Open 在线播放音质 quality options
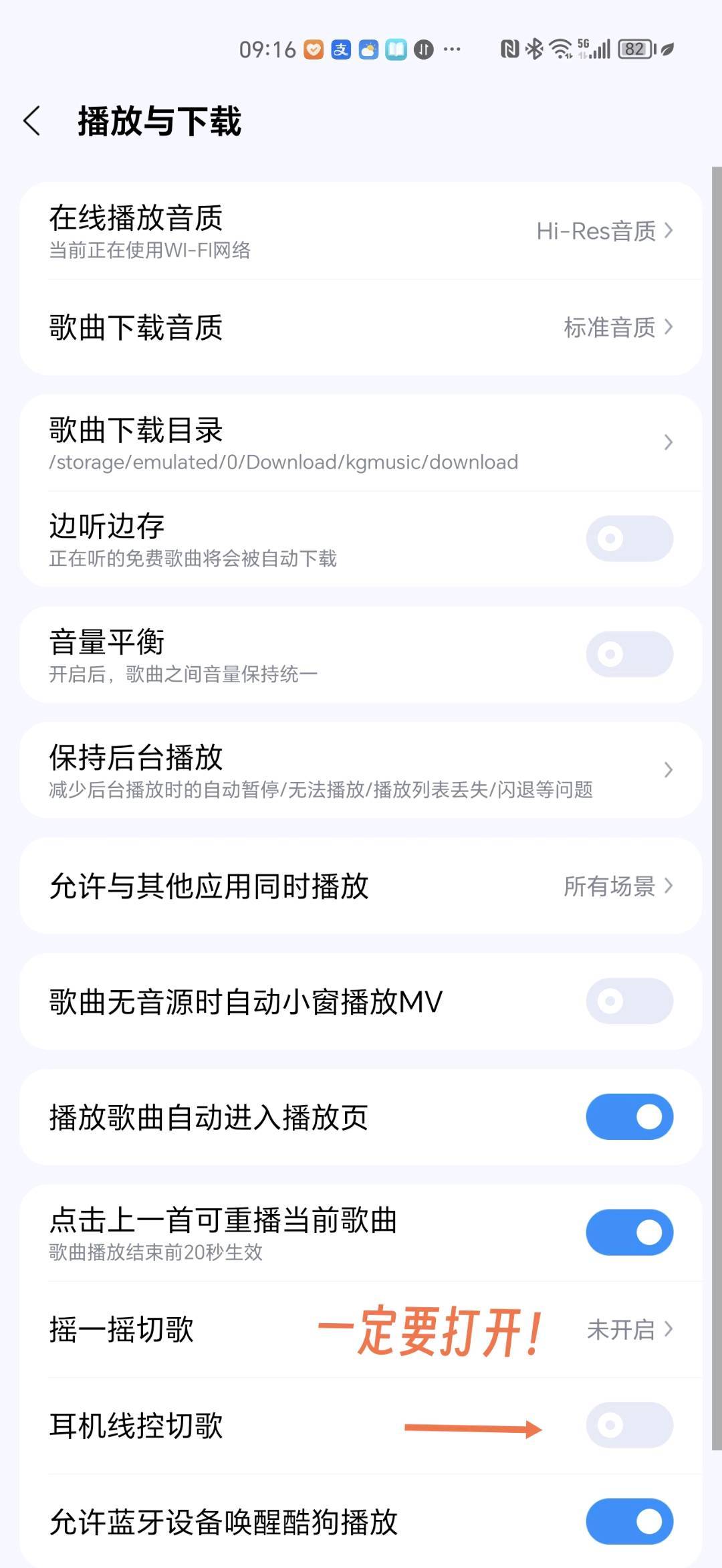This screenshot has width=722, height=1568. pyautogui.click(x=361, y=231)
